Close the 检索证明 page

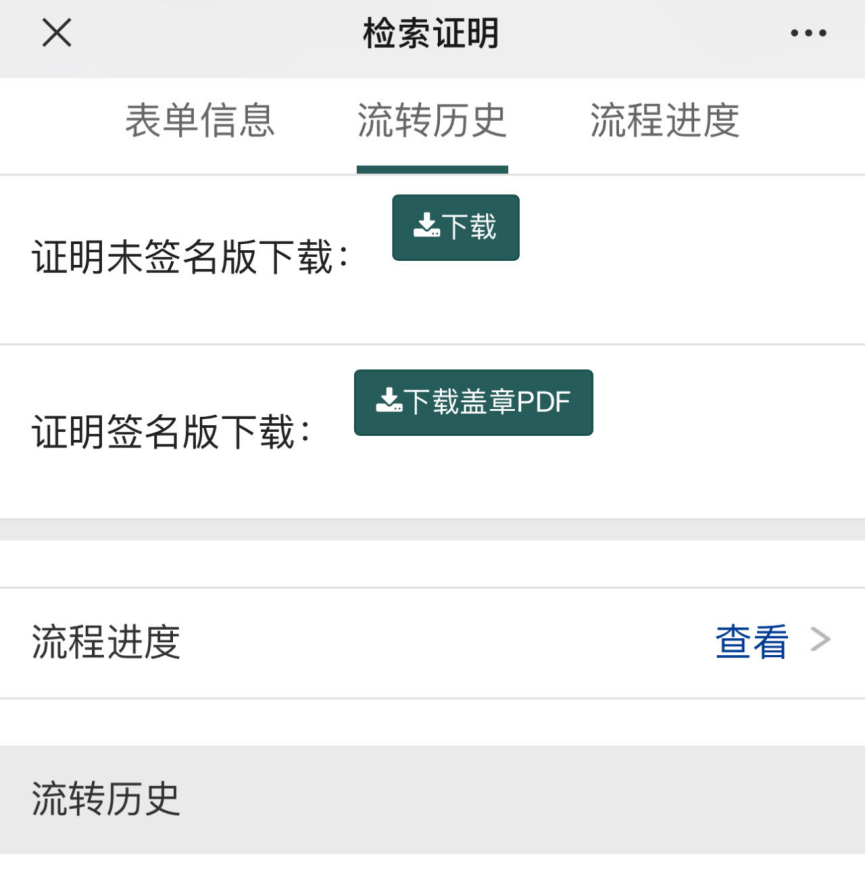click(x=56, y=34)
